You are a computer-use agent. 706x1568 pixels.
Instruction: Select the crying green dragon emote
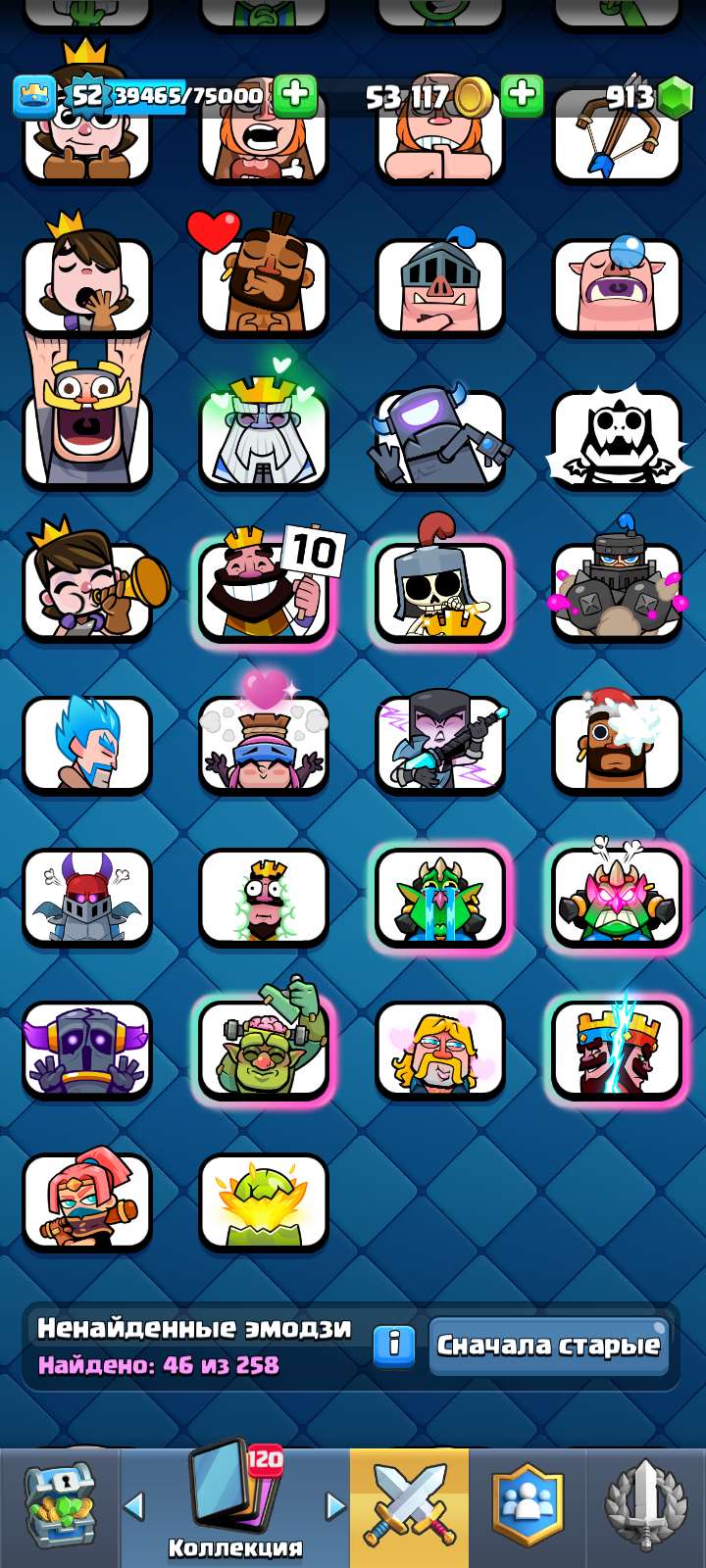point(440,896)
